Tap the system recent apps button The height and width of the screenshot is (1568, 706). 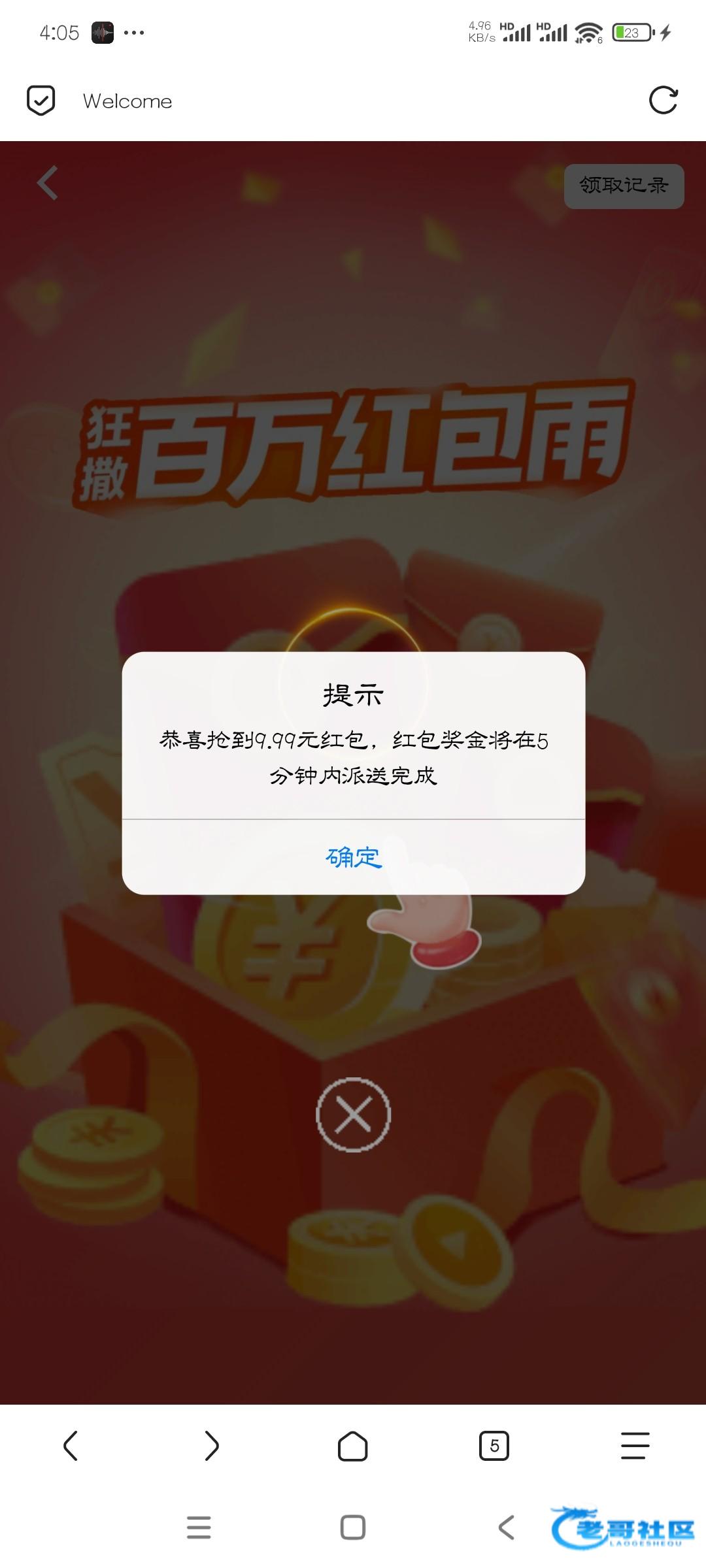pyautogui.click(x=199, y=1527)
